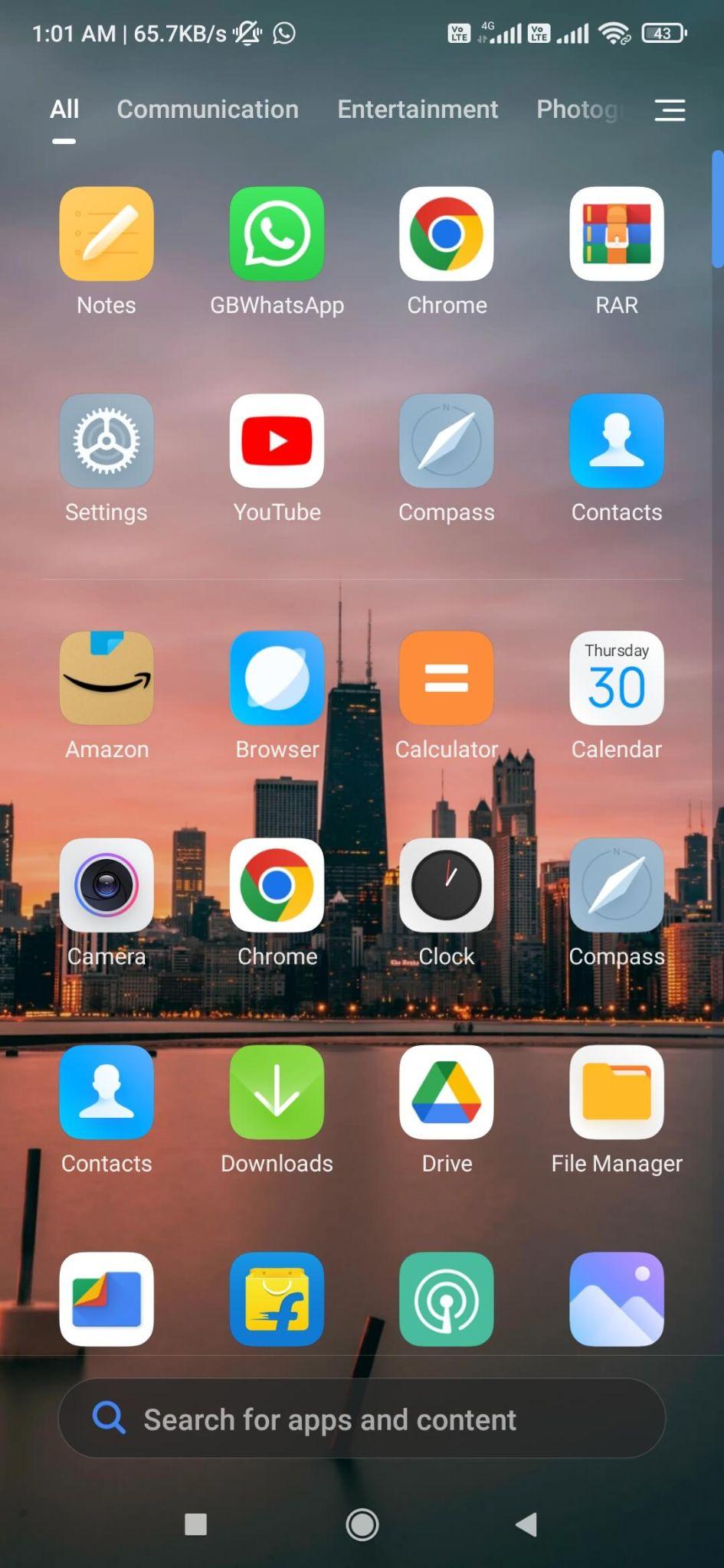Viewport: 724px width, 1568px height.
Task: Switch to the Communication tab
Action: (x=208, y=109)
